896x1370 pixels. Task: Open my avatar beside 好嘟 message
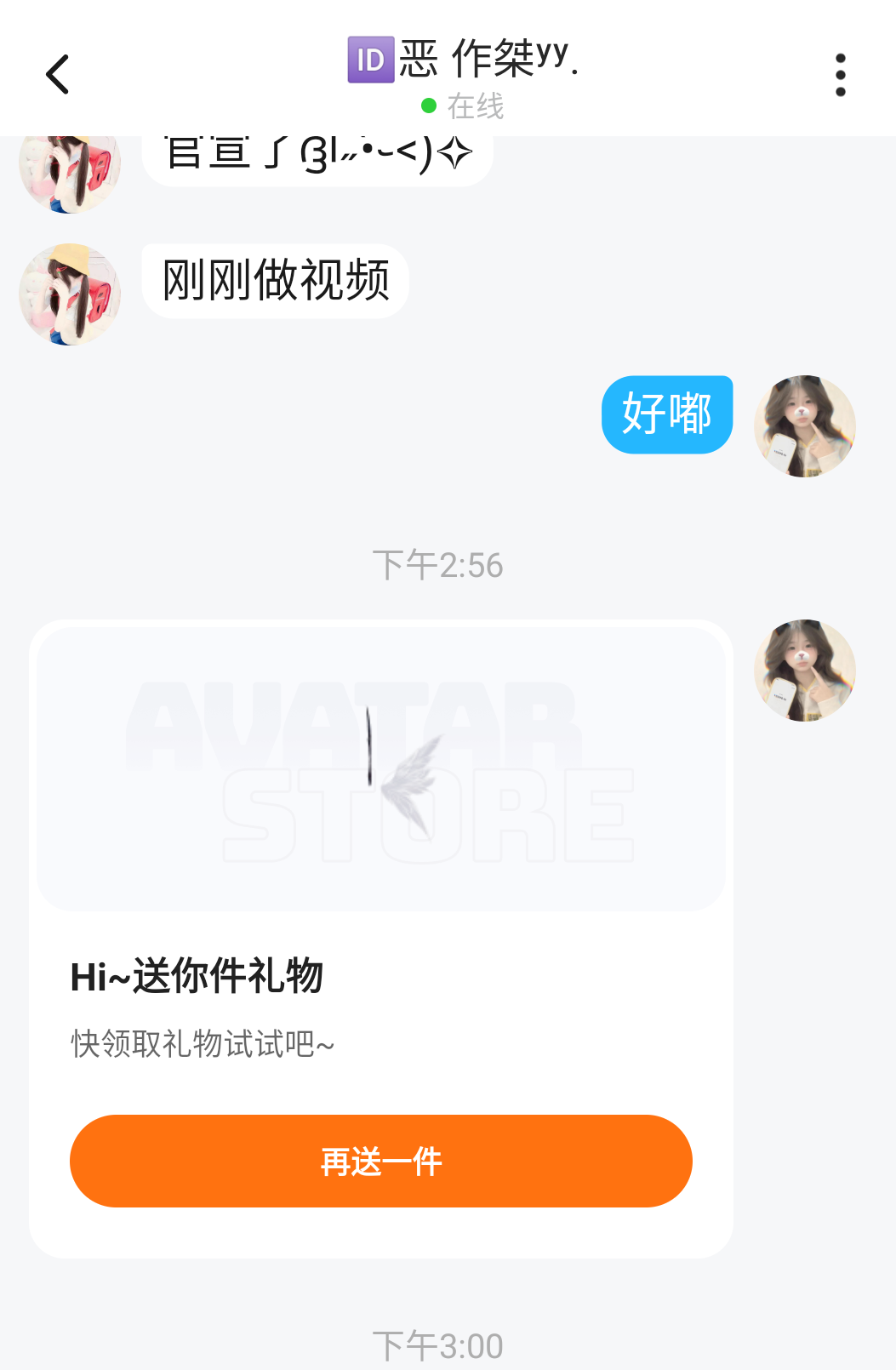804,426
